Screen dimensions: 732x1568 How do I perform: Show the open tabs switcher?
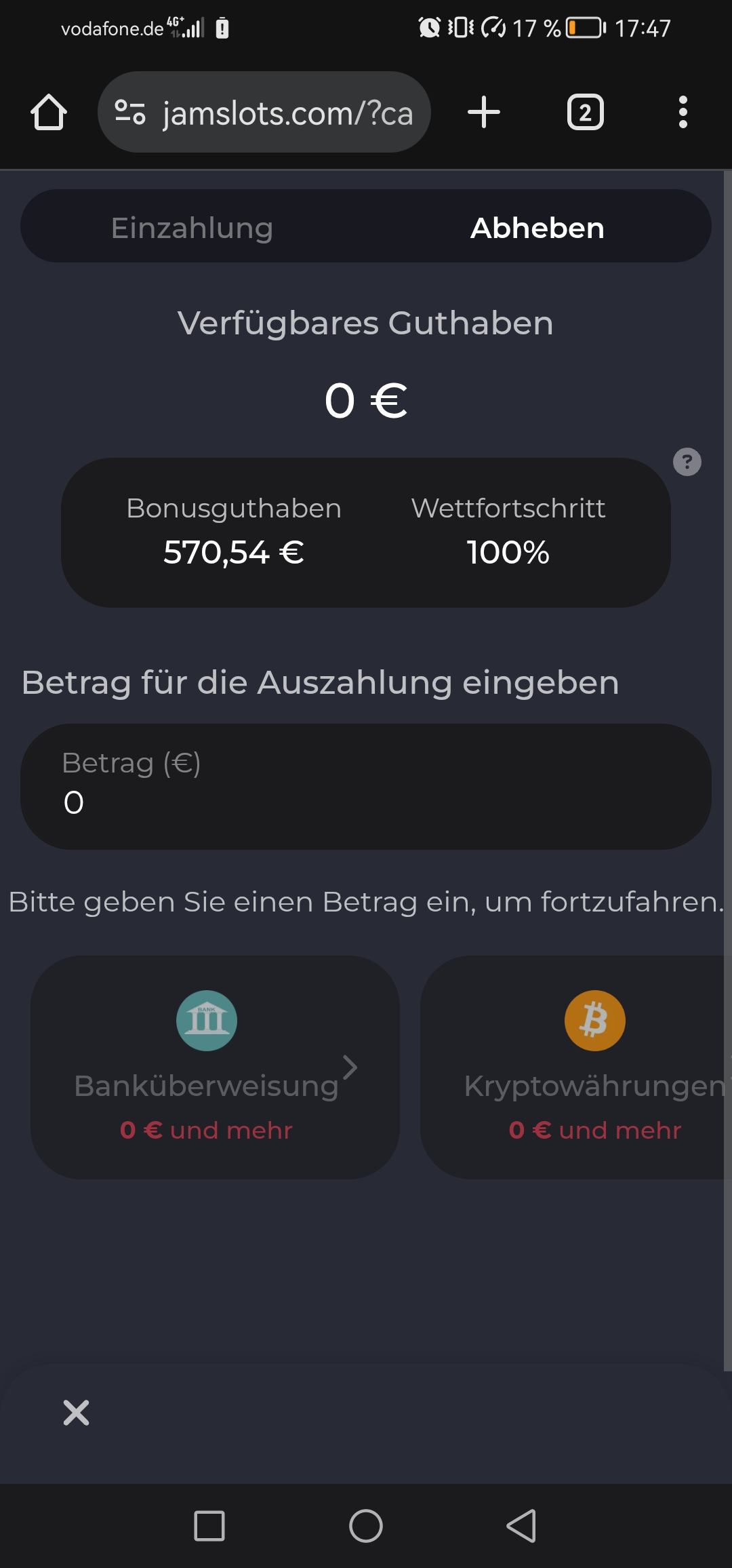point(585,113)
